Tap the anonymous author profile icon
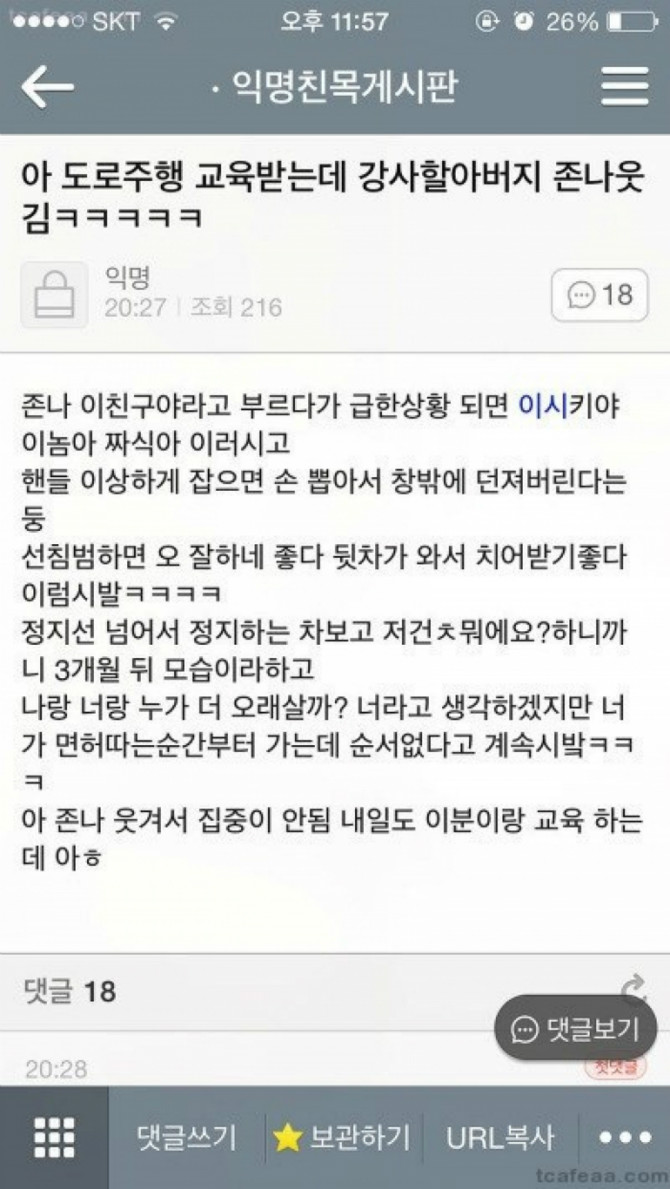The width and height of the screenshot is (670, 1189). [x=54, y=295]
